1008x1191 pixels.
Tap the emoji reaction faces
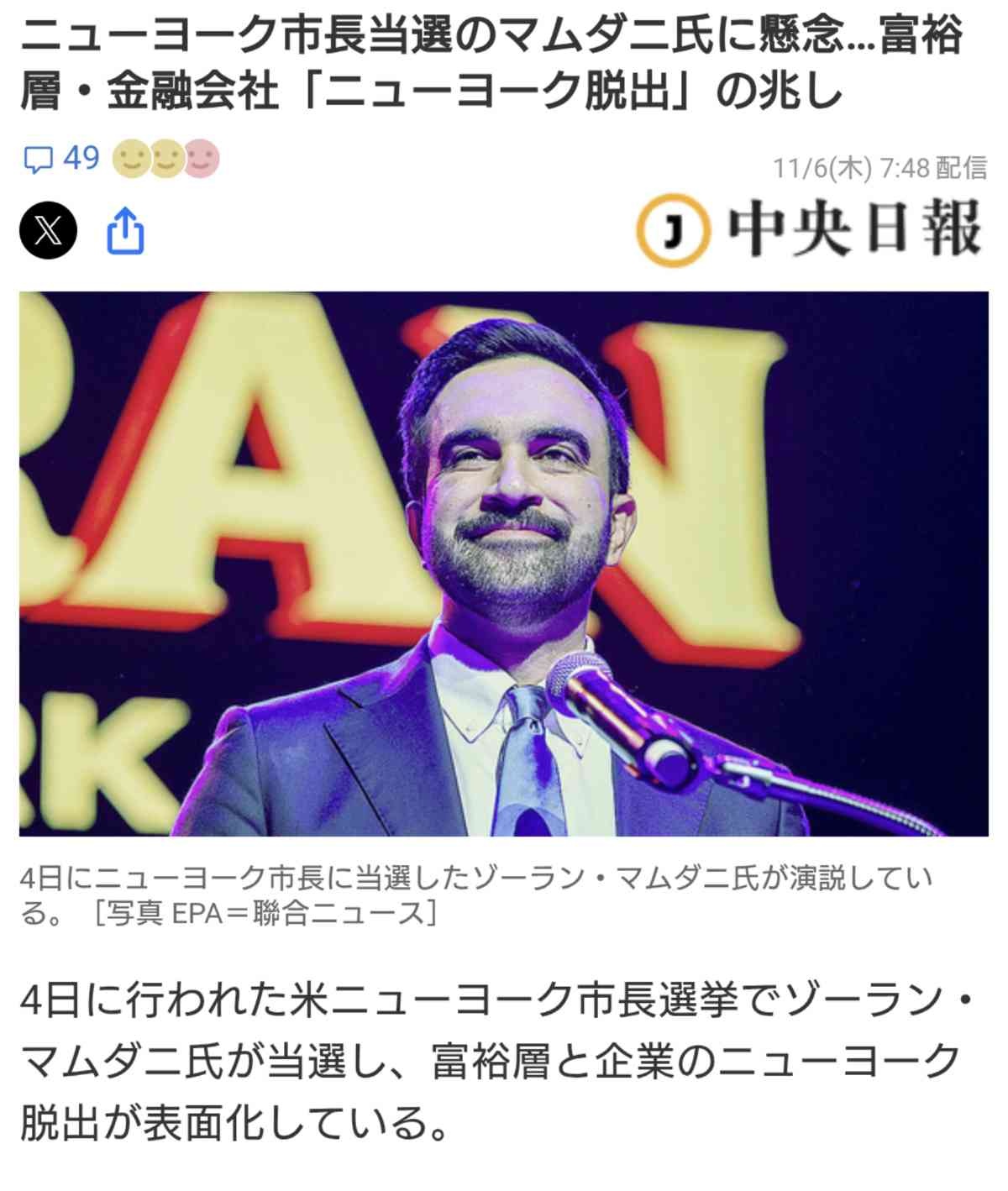(165, 158)
